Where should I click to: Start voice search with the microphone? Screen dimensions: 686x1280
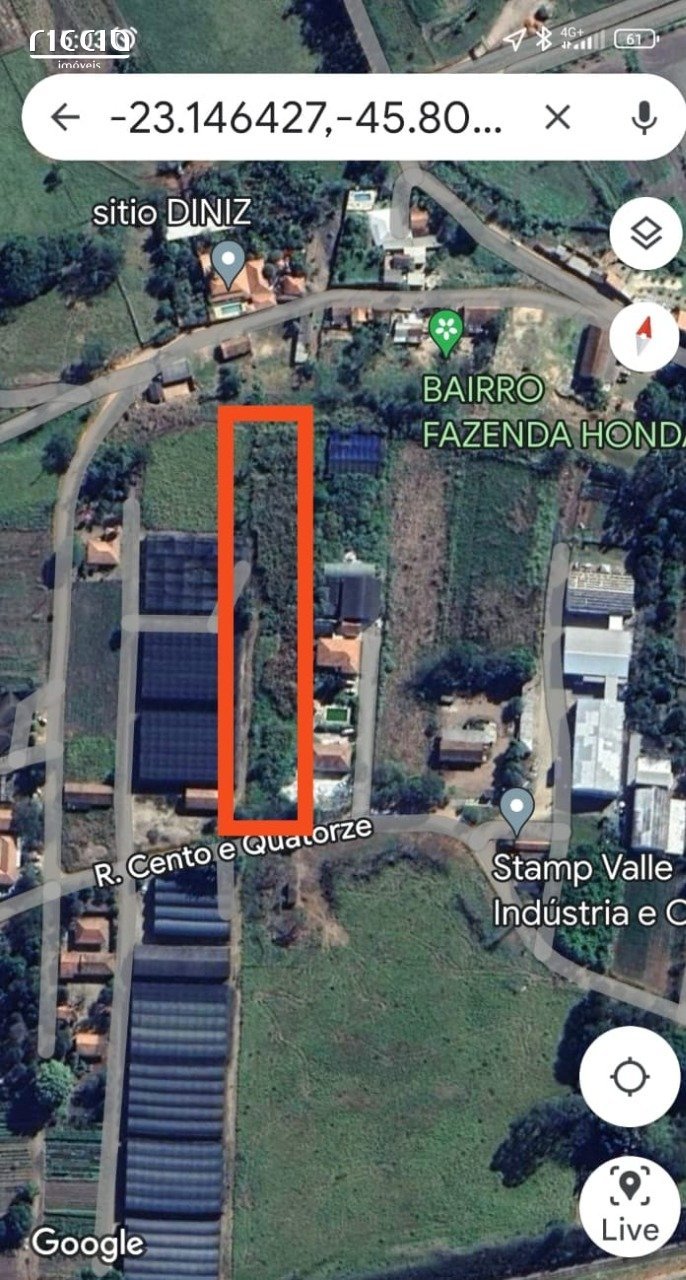pyautogui.click(x=644, y=118)
